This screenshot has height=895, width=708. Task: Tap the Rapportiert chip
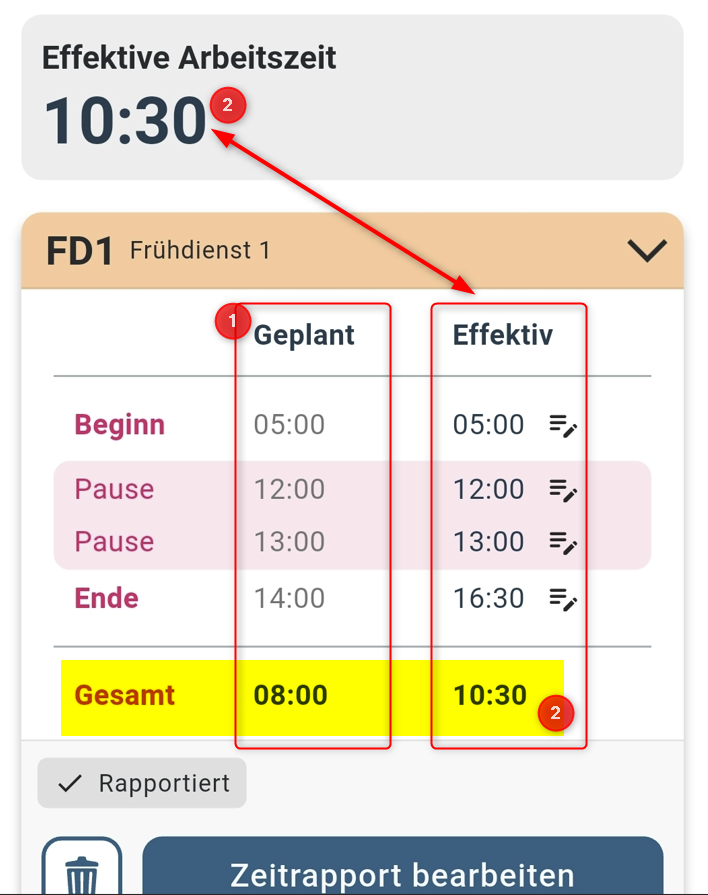(x=142, y=784)
